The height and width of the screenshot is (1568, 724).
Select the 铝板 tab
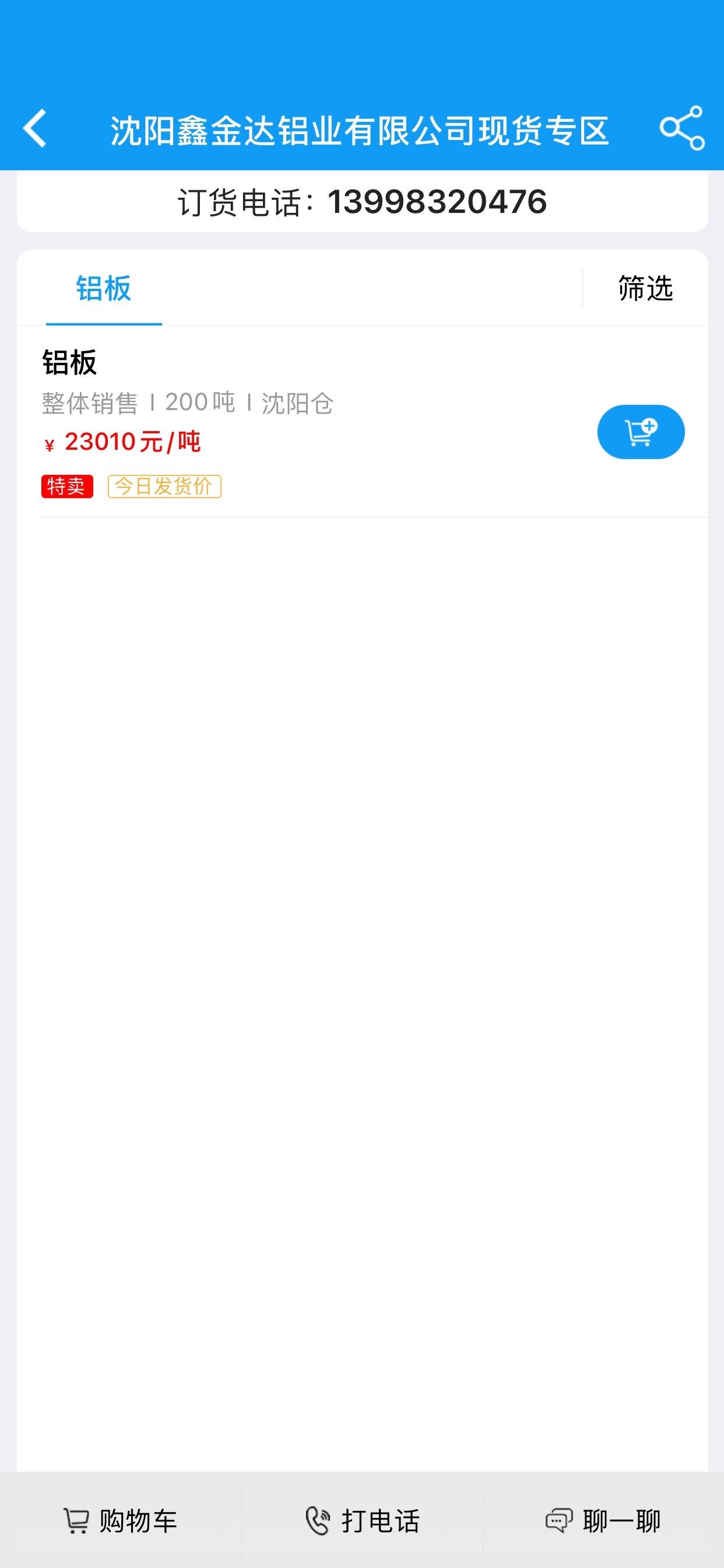pyautogui.click(x=103, y=289)
